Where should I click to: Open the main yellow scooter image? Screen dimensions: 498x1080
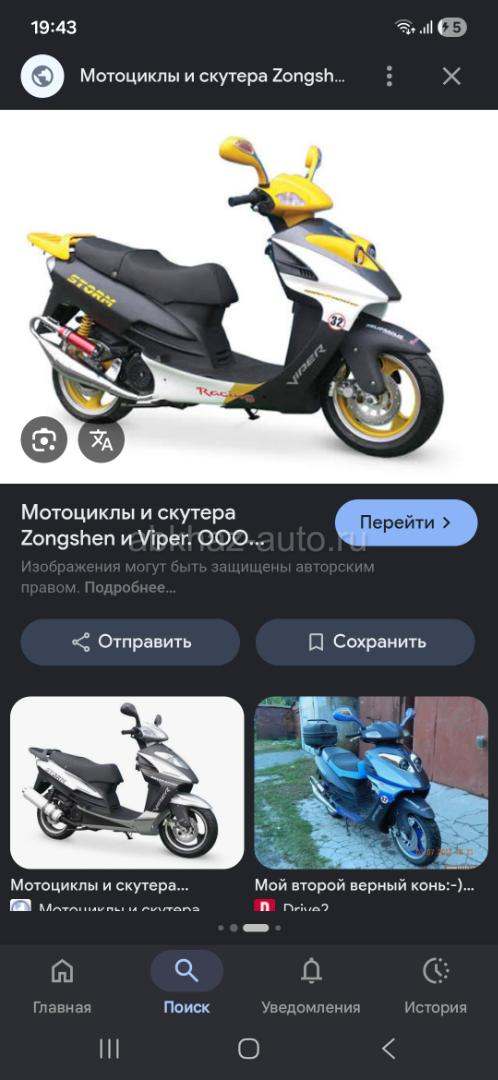249,296
